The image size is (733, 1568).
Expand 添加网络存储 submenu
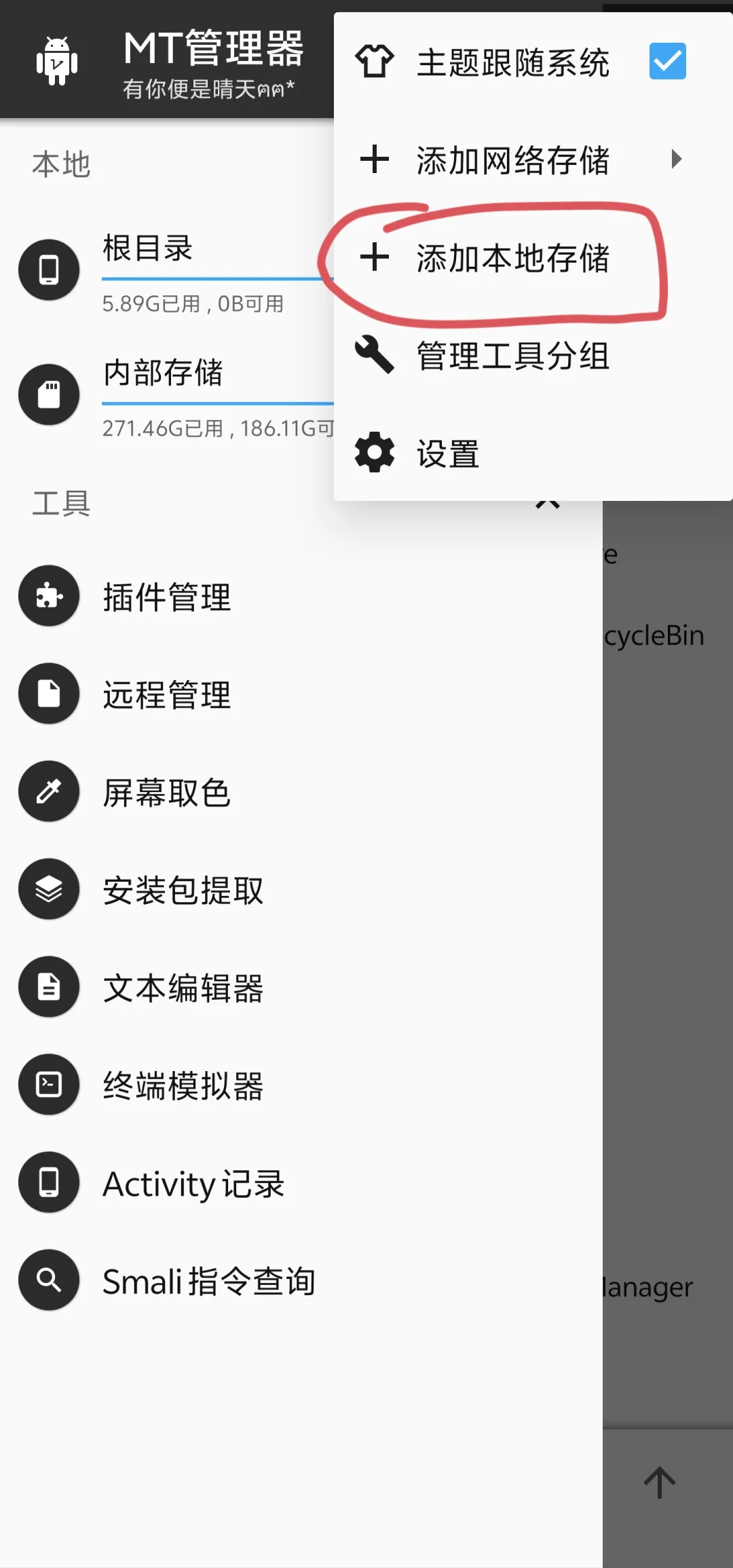click(533, 160)
